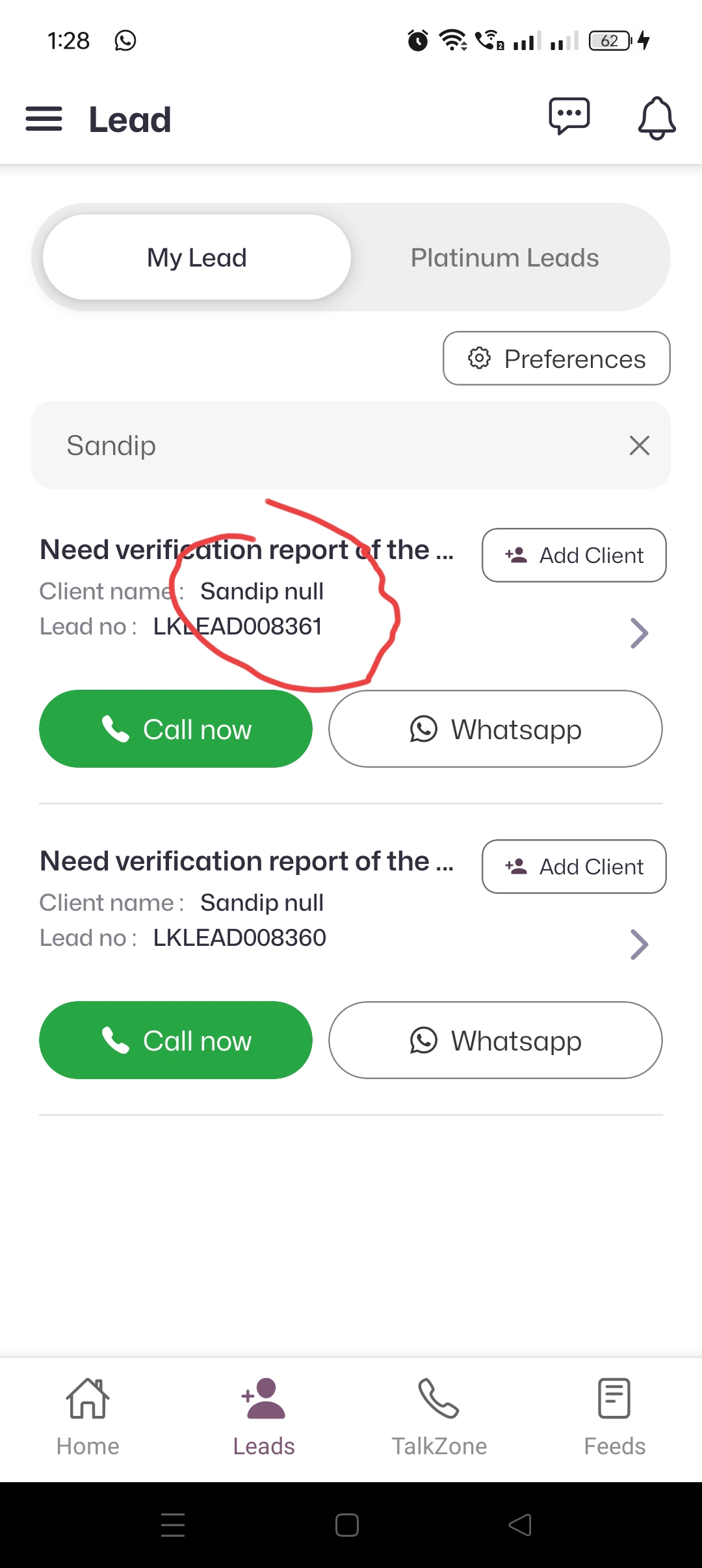Open the hamburger drawer menu
Image resolution: width=702 pixels, height=1568 pixels.
[44, 120]
